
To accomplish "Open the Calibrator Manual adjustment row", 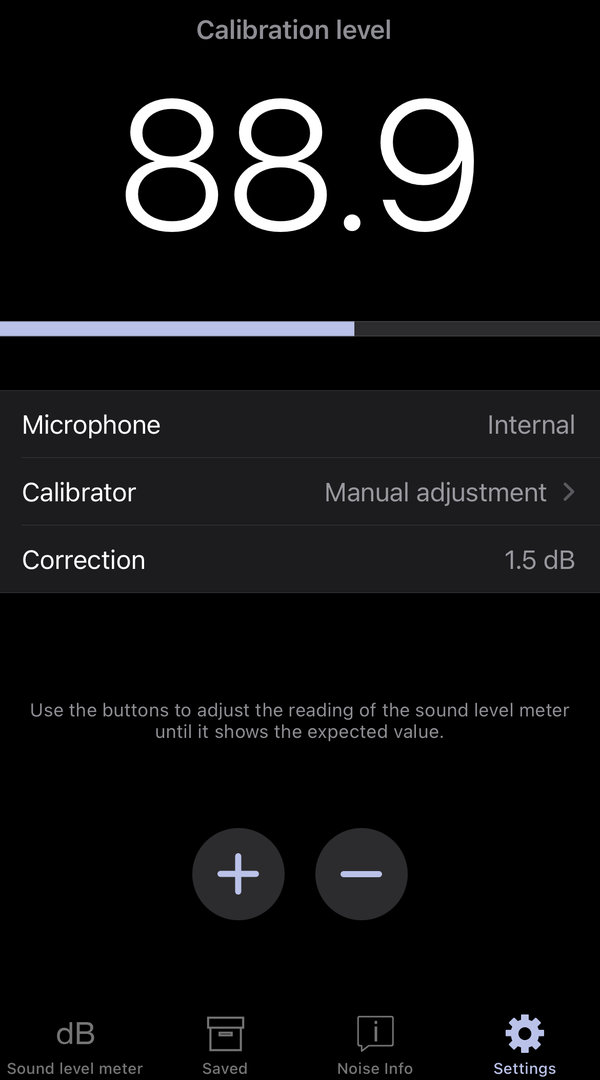I will click(x=300, y=492).
